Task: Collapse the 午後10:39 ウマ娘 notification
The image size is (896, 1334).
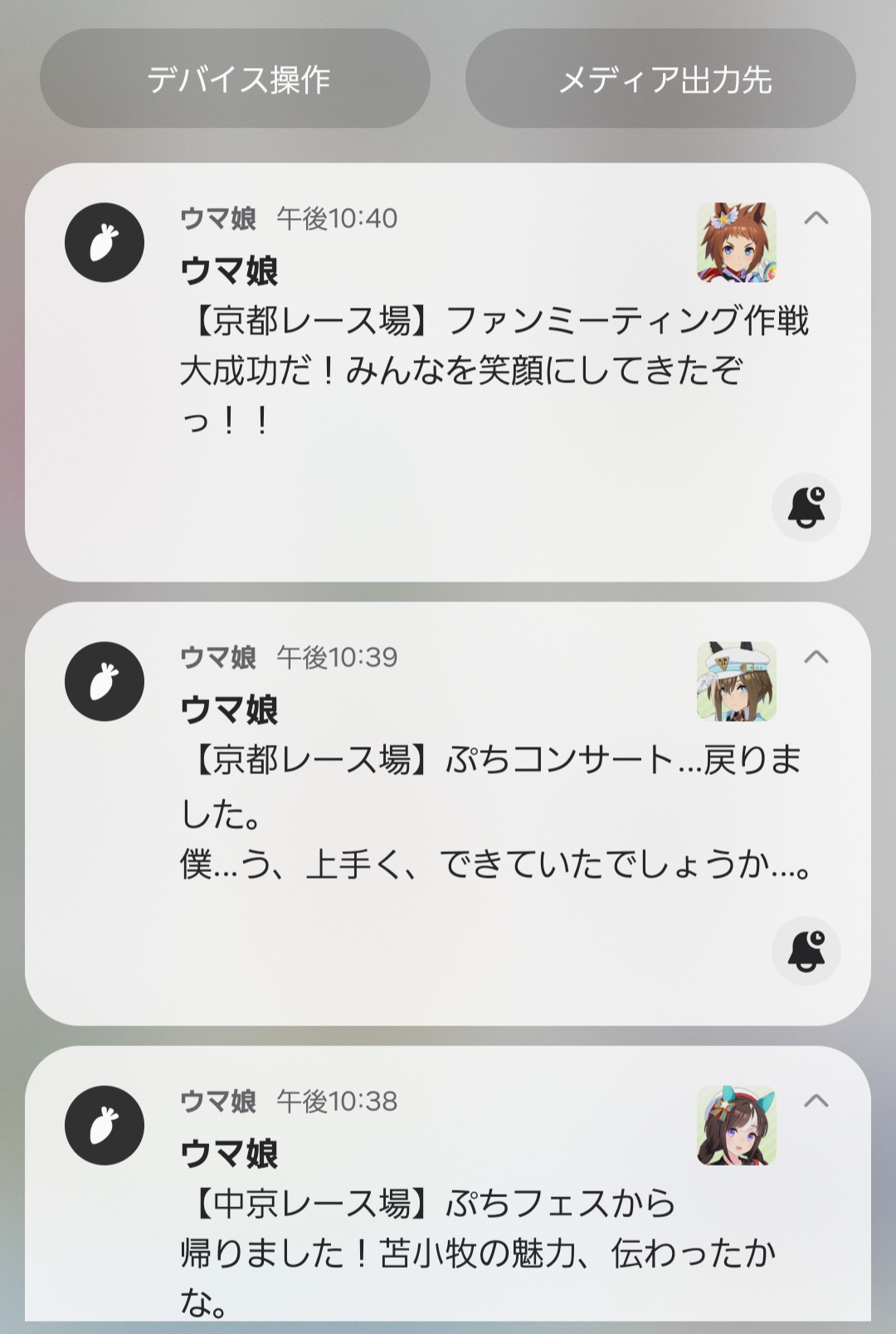Action: [x=816, y=657]
